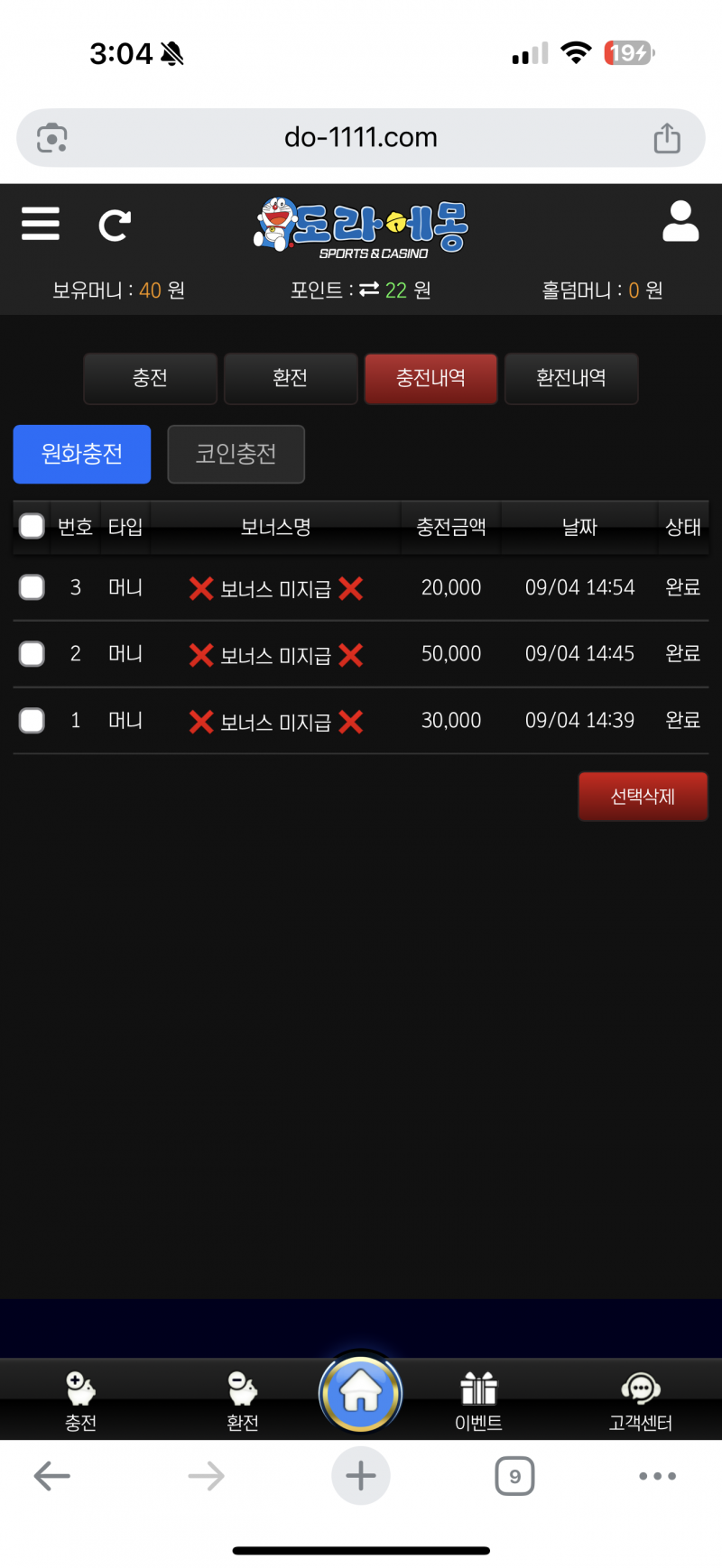Open 충전 in the bottom bar
722x1568 pixels.
(80, 1400)
